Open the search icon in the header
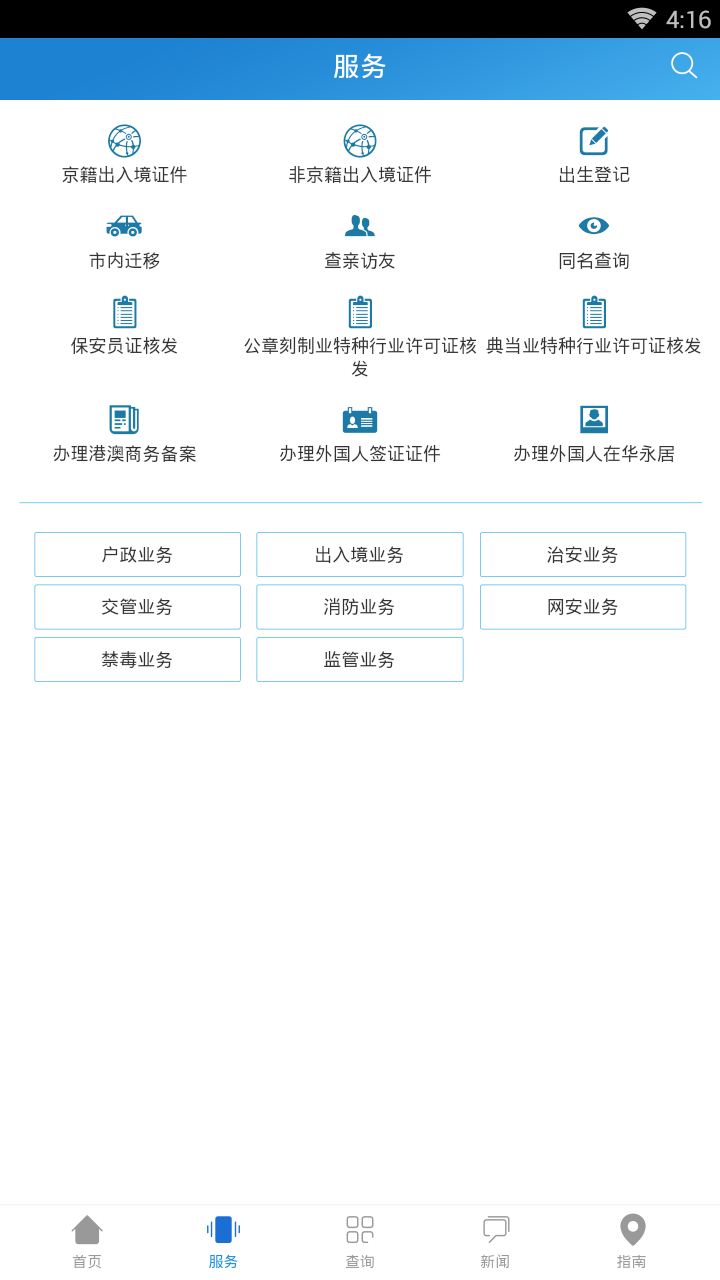 pyautogui.click(x=684, y=66)
